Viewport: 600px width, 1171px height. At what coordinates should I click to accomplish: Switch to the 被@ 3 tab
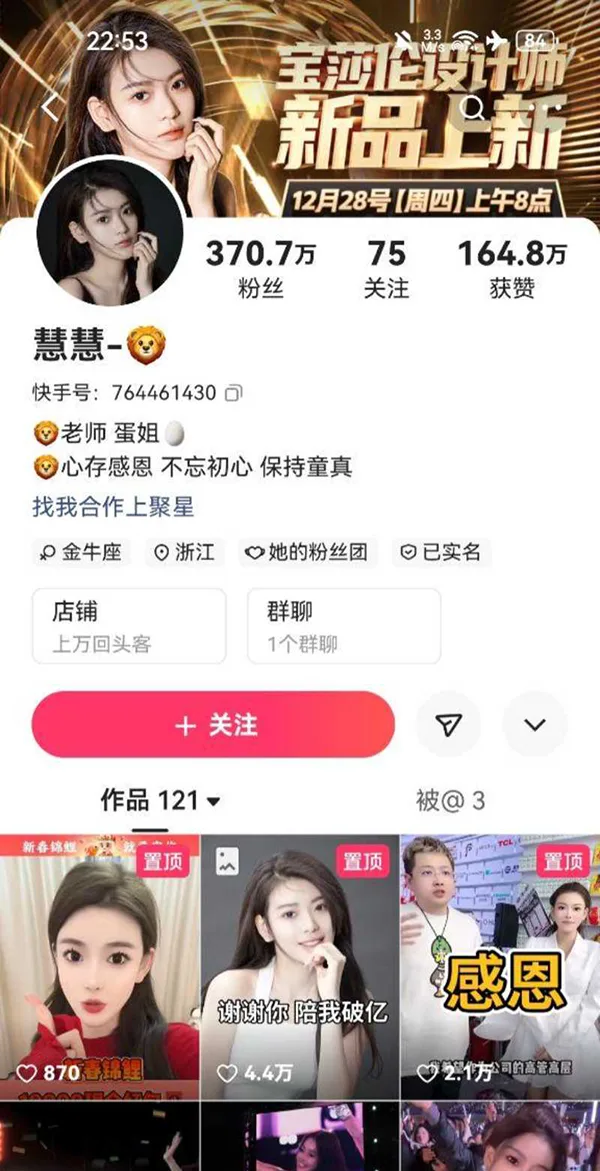point(450,800)
